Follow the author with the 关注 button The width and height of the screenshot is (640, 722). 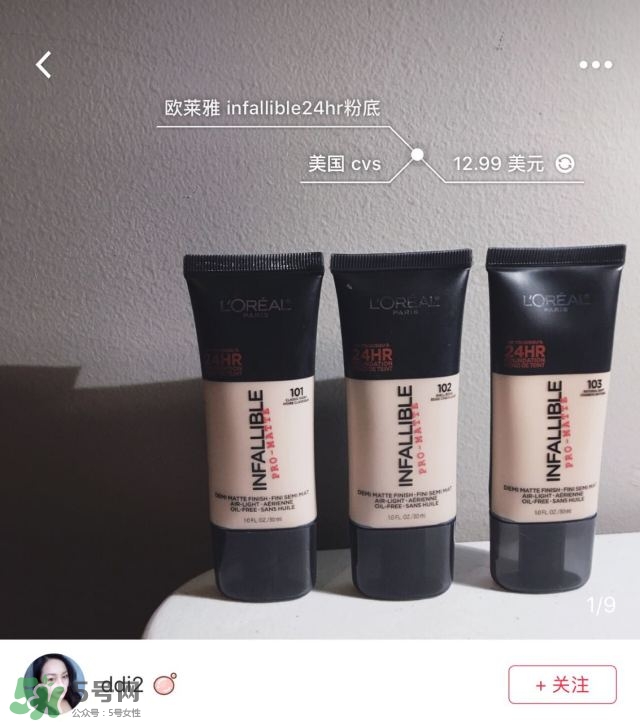point(561,685)
